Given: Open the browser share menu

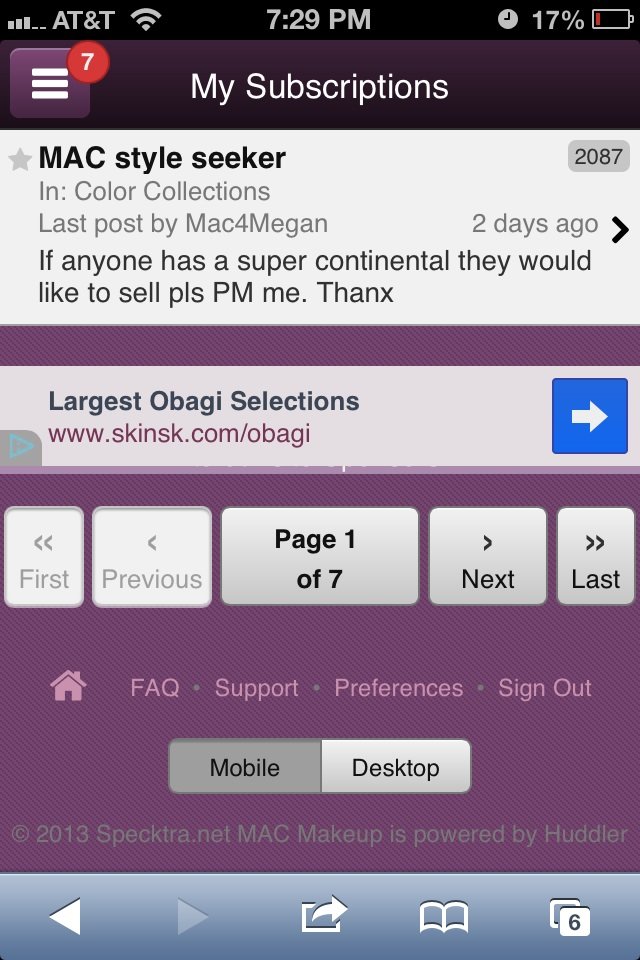Looking at the screenshot, I should tap(323, 915).
